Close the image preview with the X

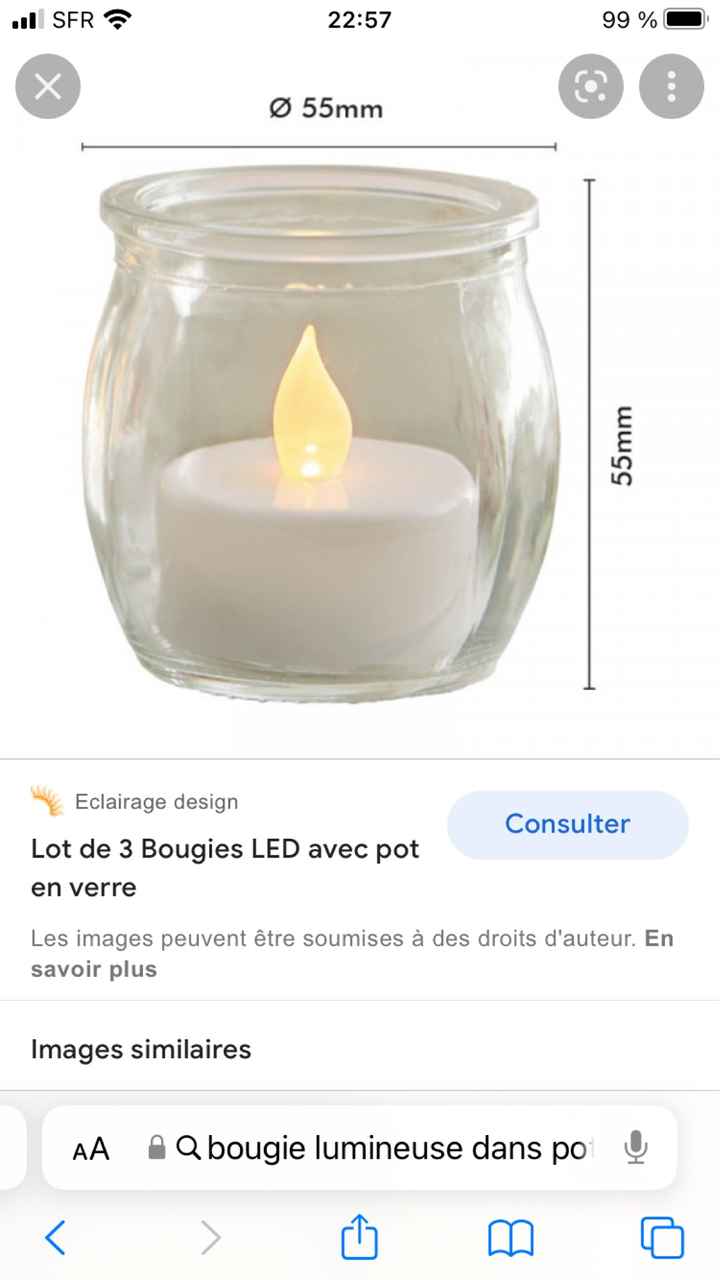click(47, 87)
